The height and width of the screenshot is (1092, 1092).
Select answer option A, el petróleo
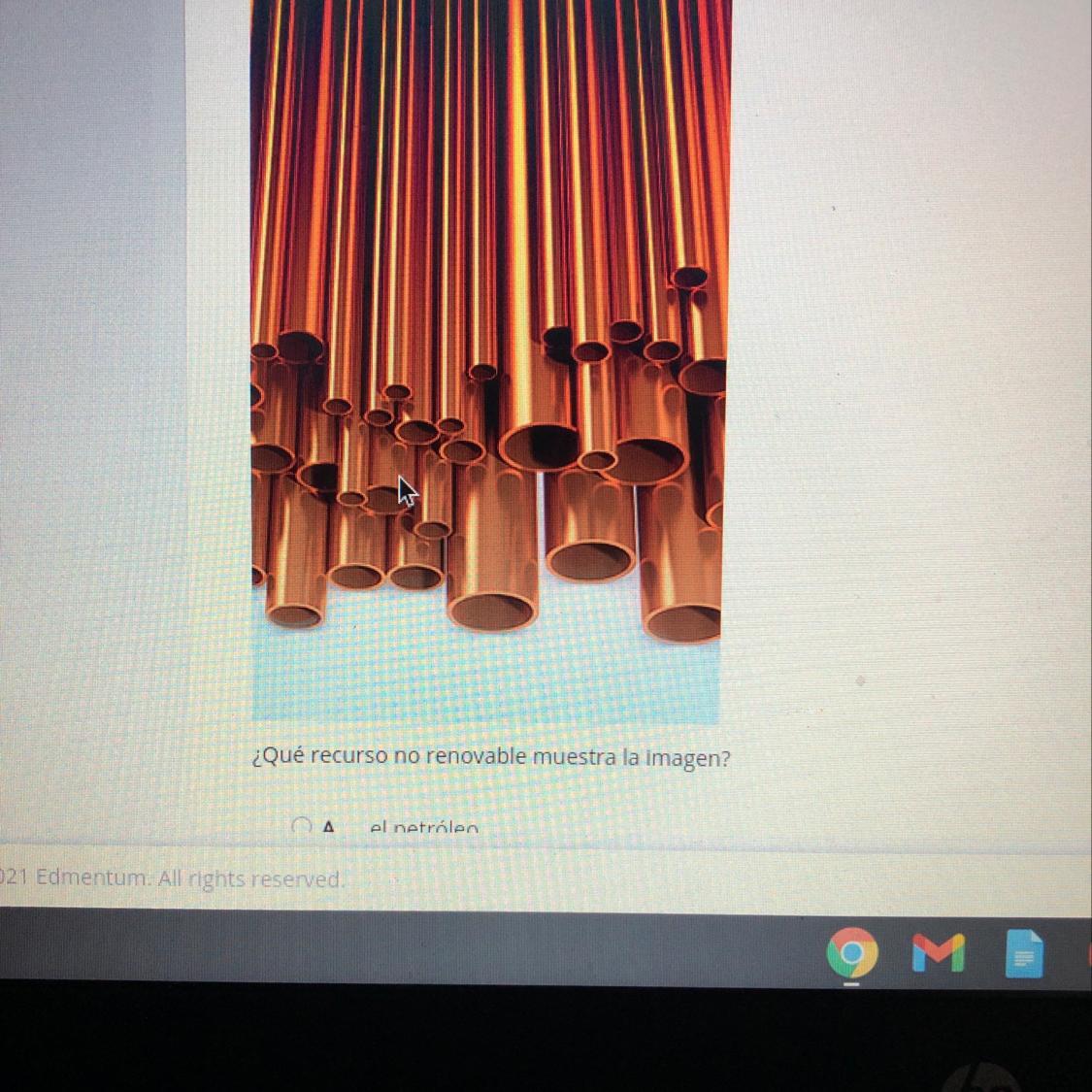(302, 827)
